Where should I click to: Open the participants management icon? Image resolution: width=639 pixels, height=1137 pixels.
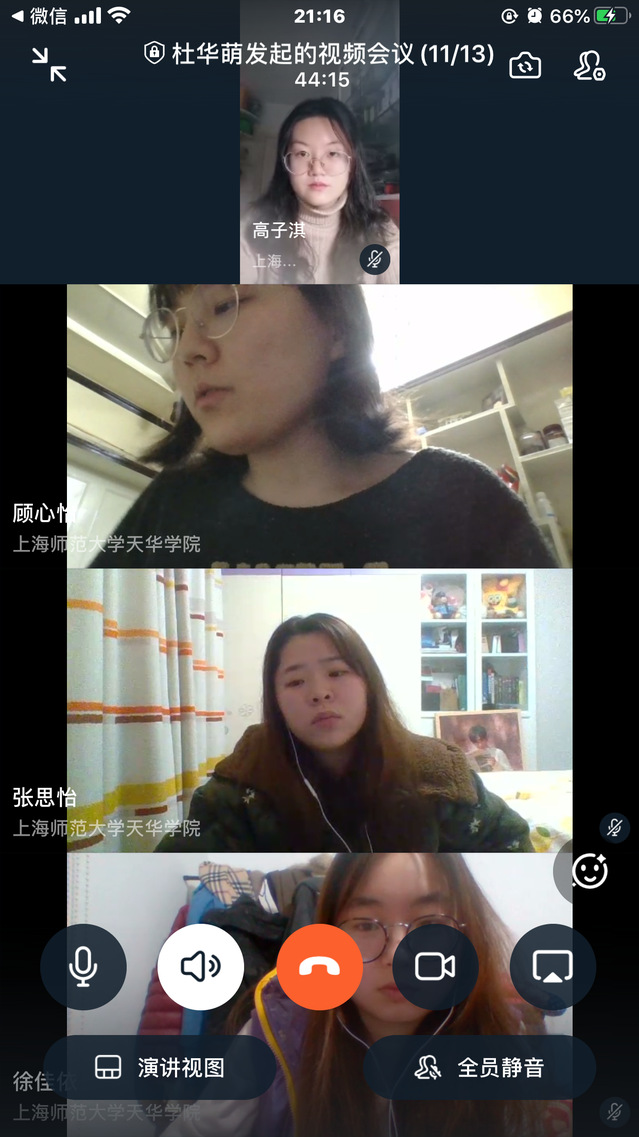point(589,65)
